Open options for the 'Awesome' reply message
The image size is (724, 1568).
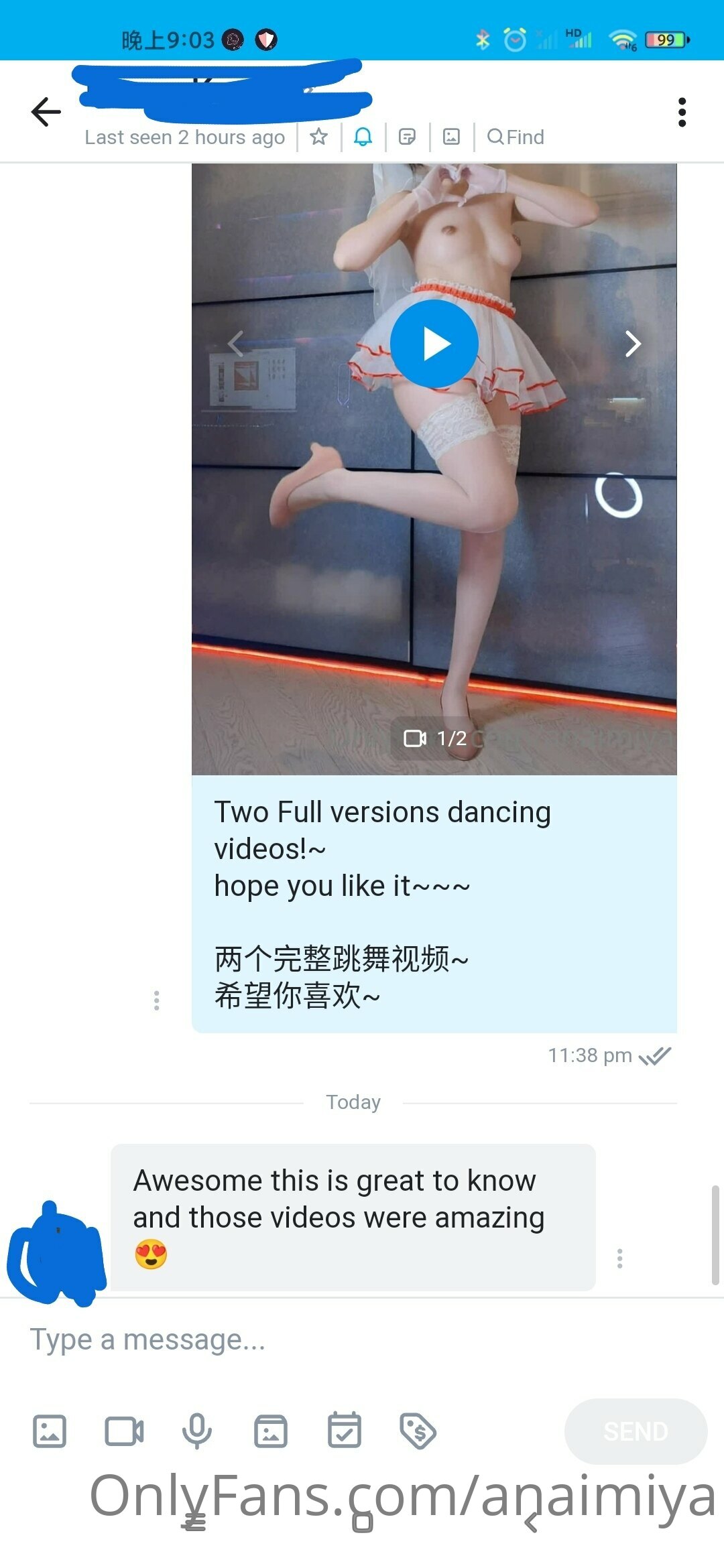[x=619, y=1258]
